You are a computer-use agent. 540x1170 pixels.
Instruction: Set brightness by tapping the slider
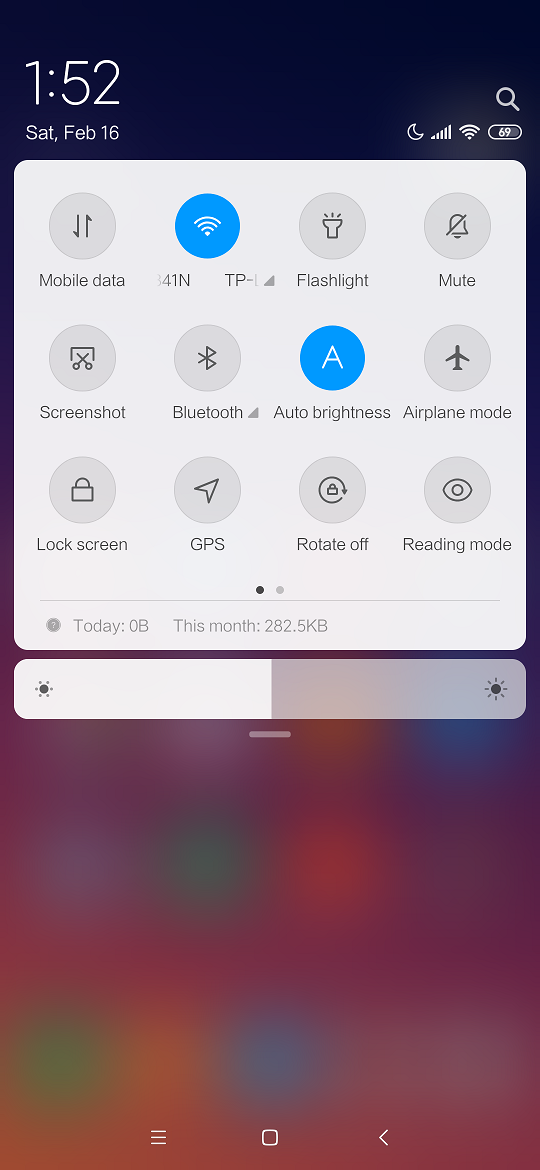pos(270,689)
